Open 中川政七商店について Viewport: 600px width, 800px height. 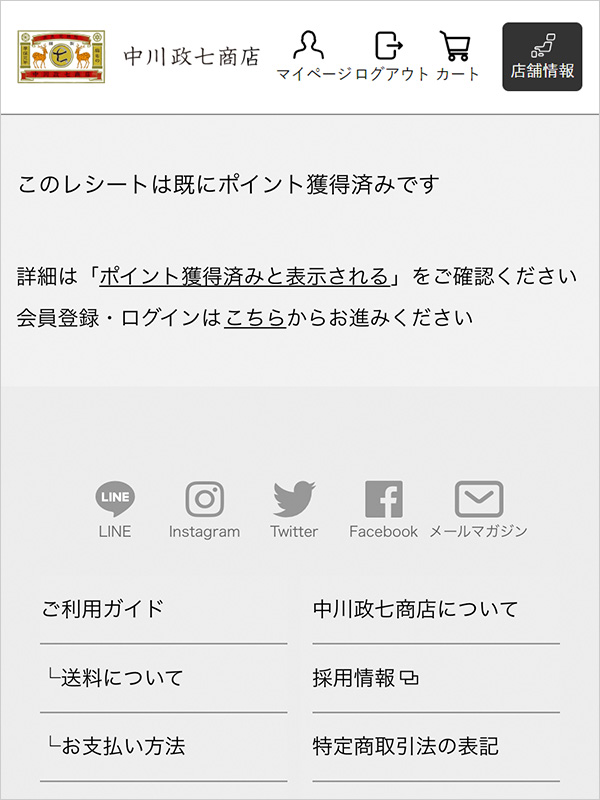click(x=415, y=608)
